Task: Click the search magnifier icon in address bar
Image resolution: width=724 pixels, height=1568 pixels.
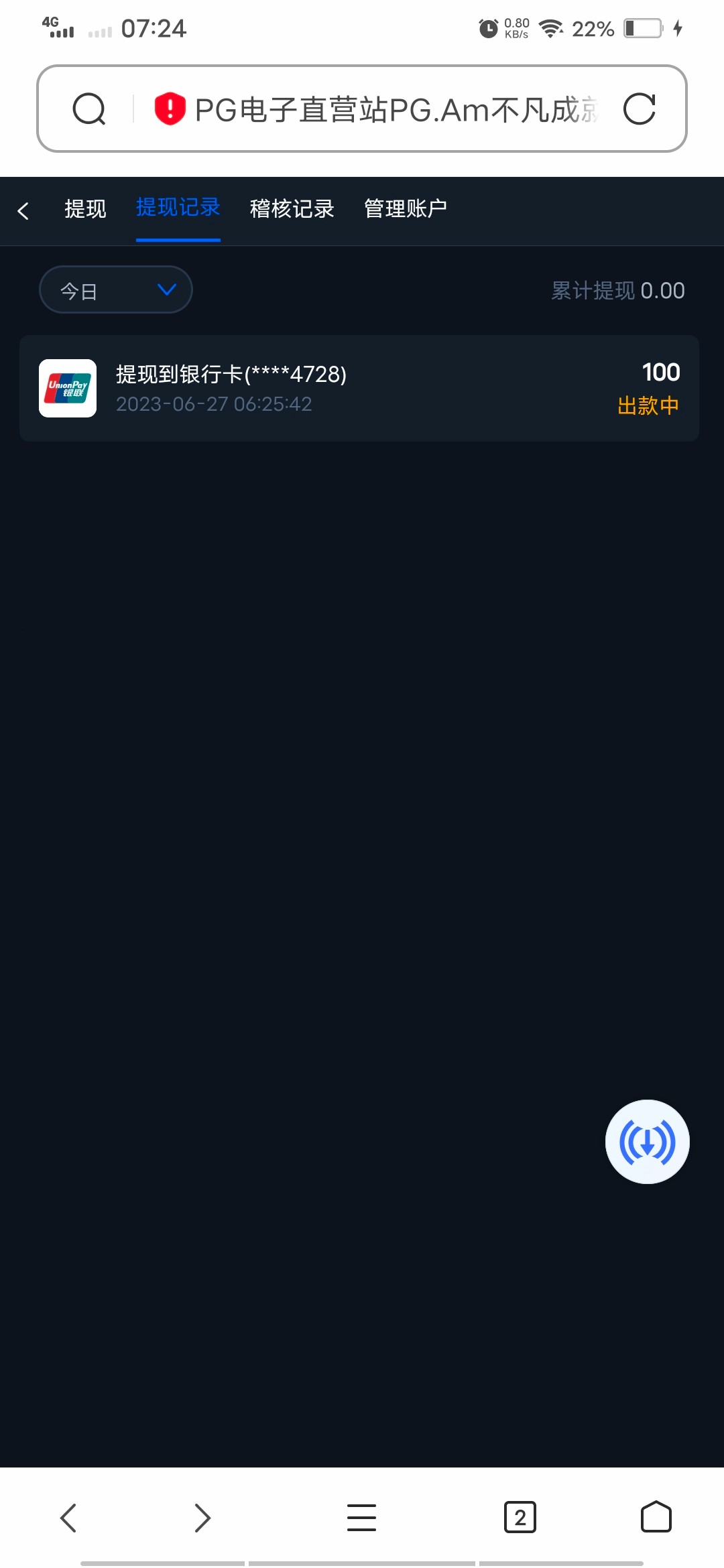Action: [x=90, y=109]
